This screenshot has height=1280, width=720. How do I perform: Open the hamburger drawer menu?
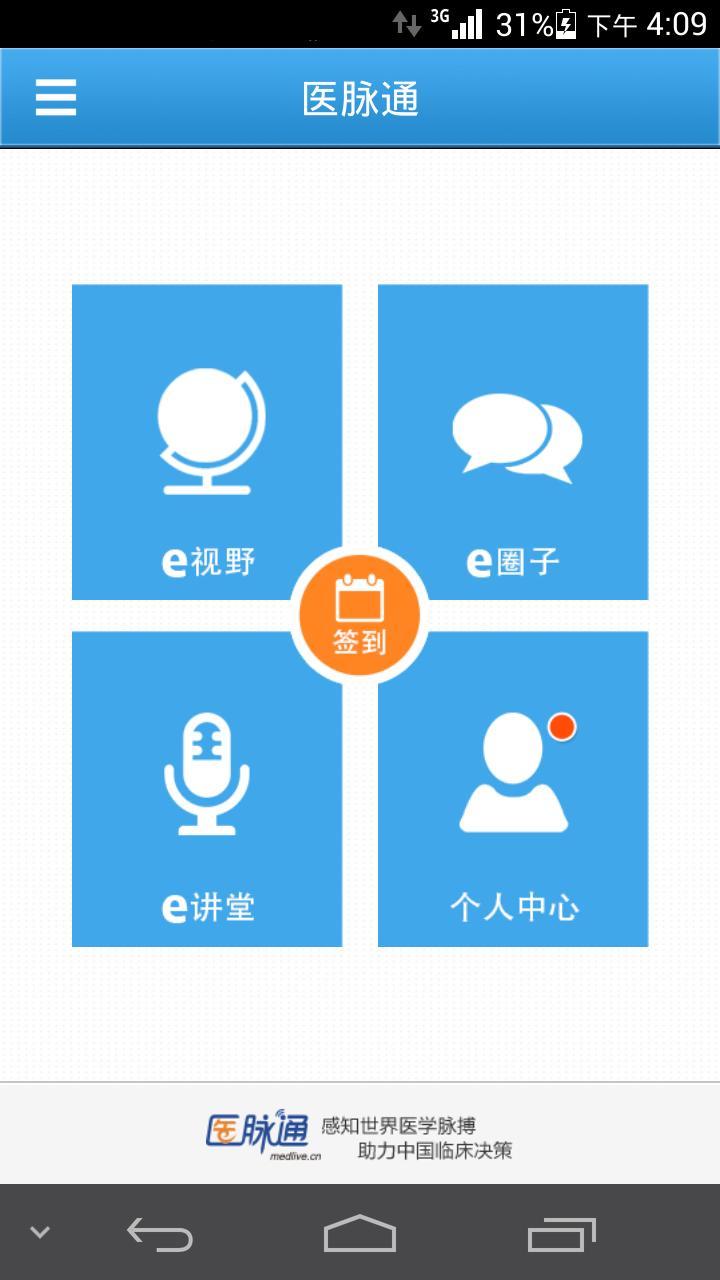56,98
